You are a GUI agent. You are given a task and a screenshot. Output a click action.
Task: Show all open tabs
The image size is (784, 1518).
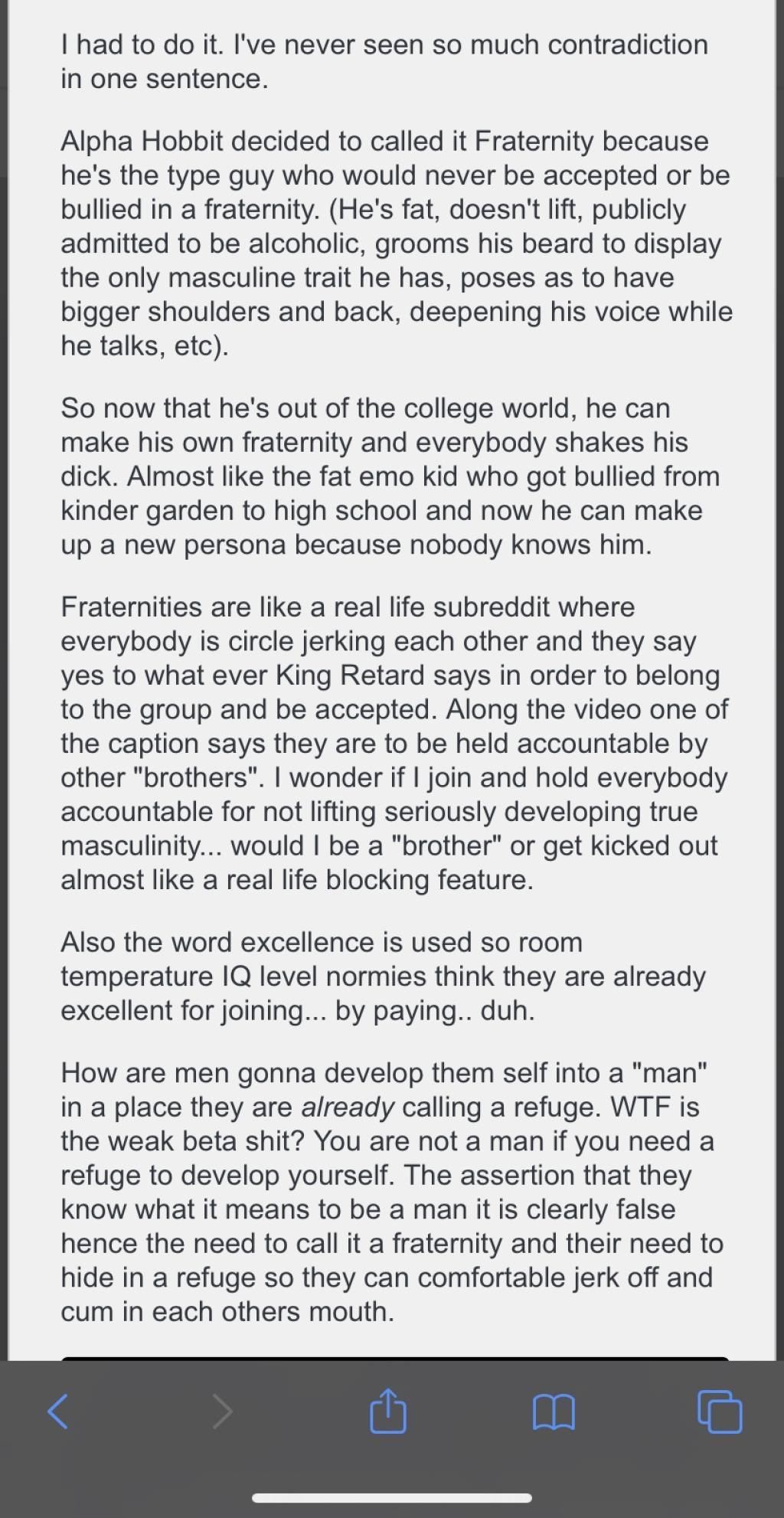(720, 1411)
